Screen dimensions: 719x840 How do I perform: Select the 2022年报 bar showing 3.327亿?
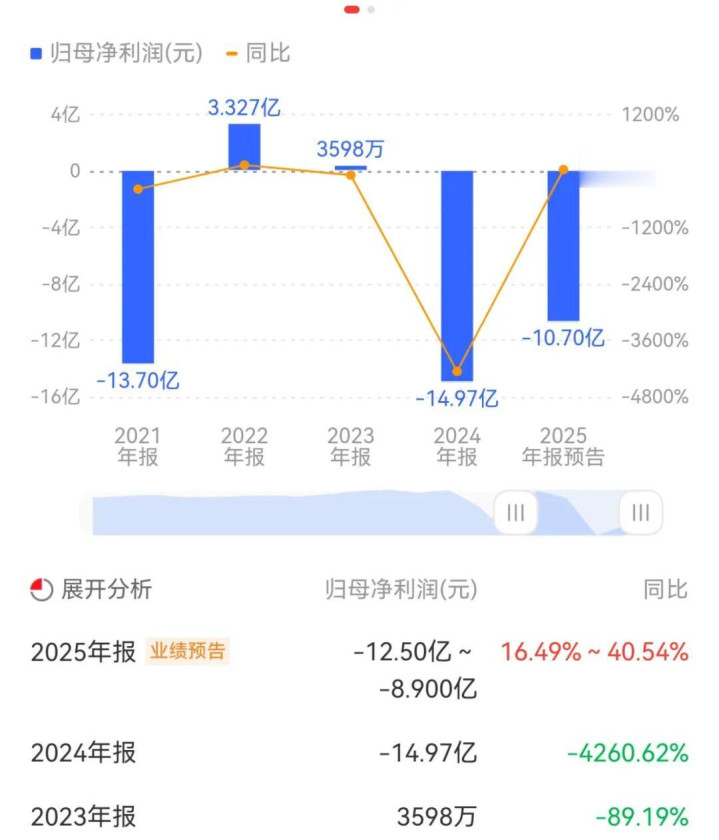tap(244, 148)
